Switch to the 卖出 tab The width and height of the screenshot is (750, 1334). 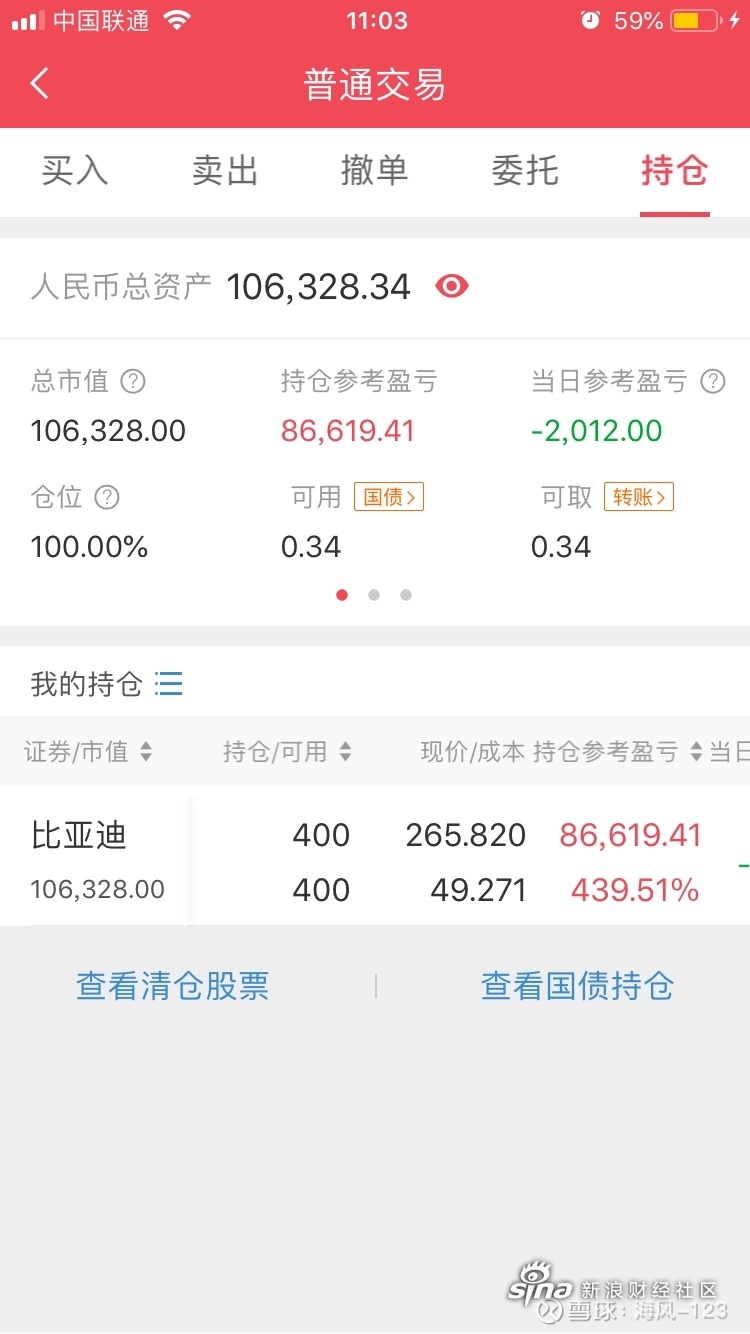pyautogui.click(x=225, y=171)
